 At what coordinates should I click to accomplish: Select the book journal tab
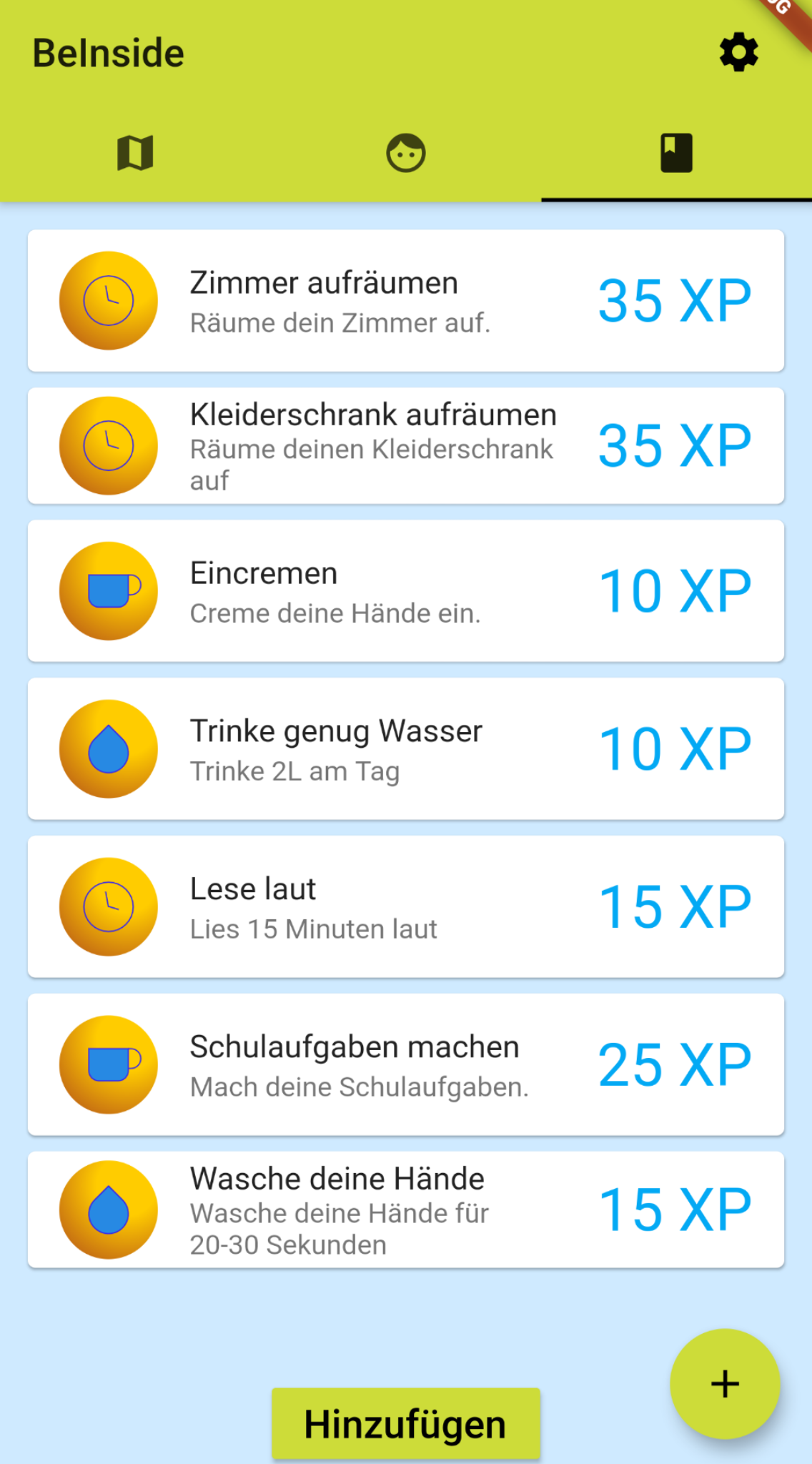point(676,153)
